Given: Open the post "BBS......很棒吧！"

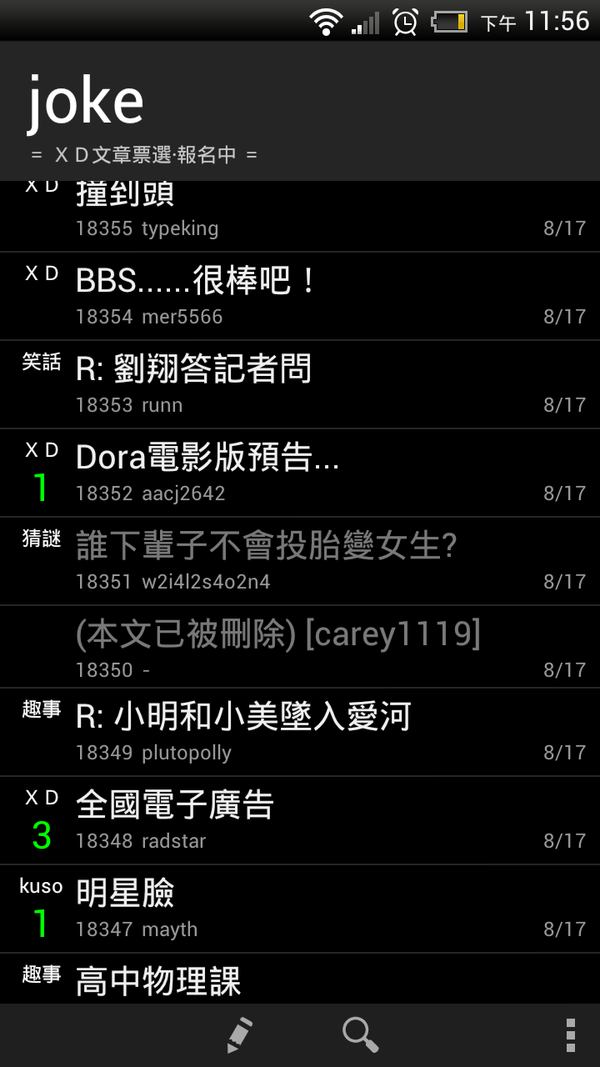Looking at the screenshot, I should 300,296.
